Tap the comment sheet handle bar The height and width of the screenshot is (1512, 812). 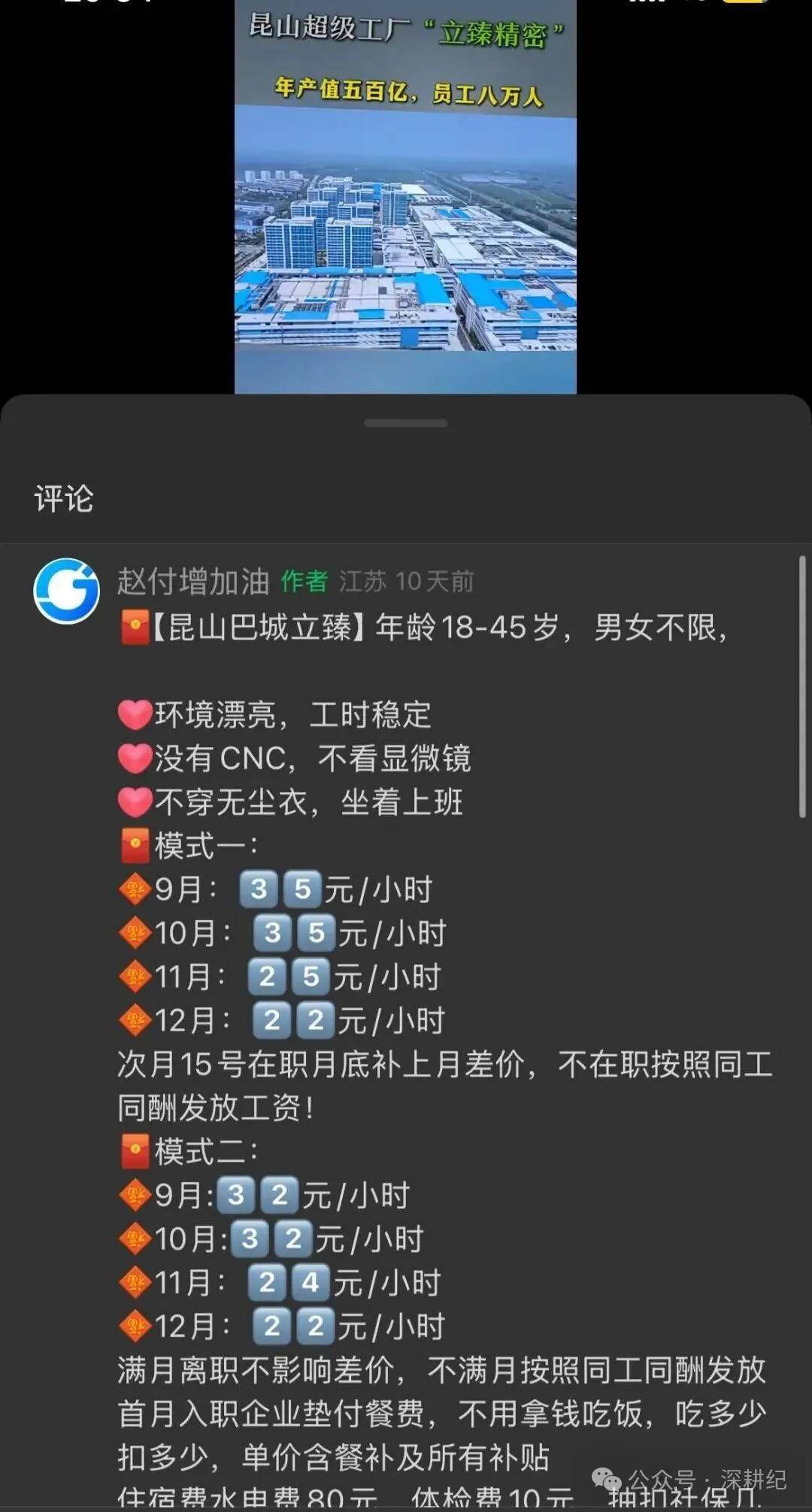[405, 424]
